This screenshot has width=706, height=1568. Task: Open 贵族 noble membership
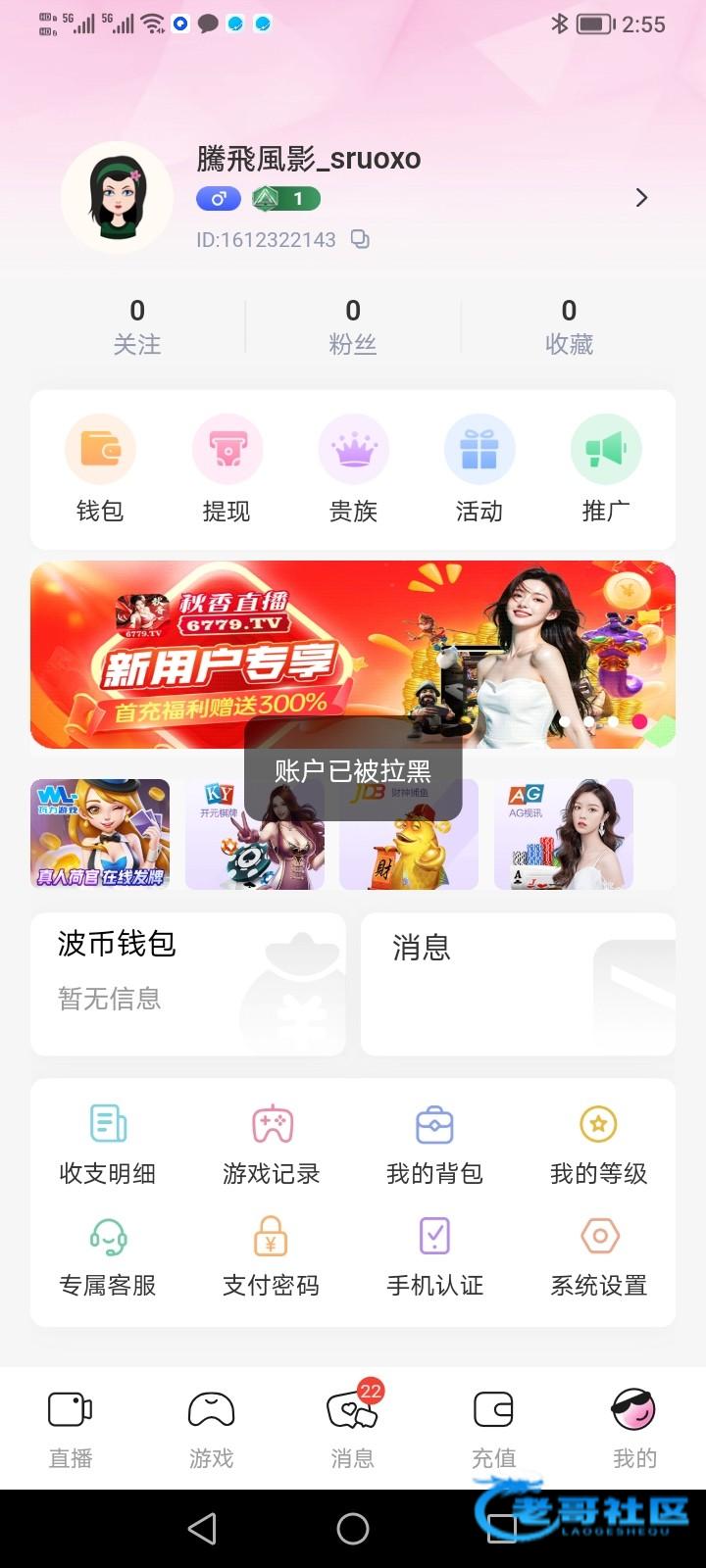(x=353, y=468)
